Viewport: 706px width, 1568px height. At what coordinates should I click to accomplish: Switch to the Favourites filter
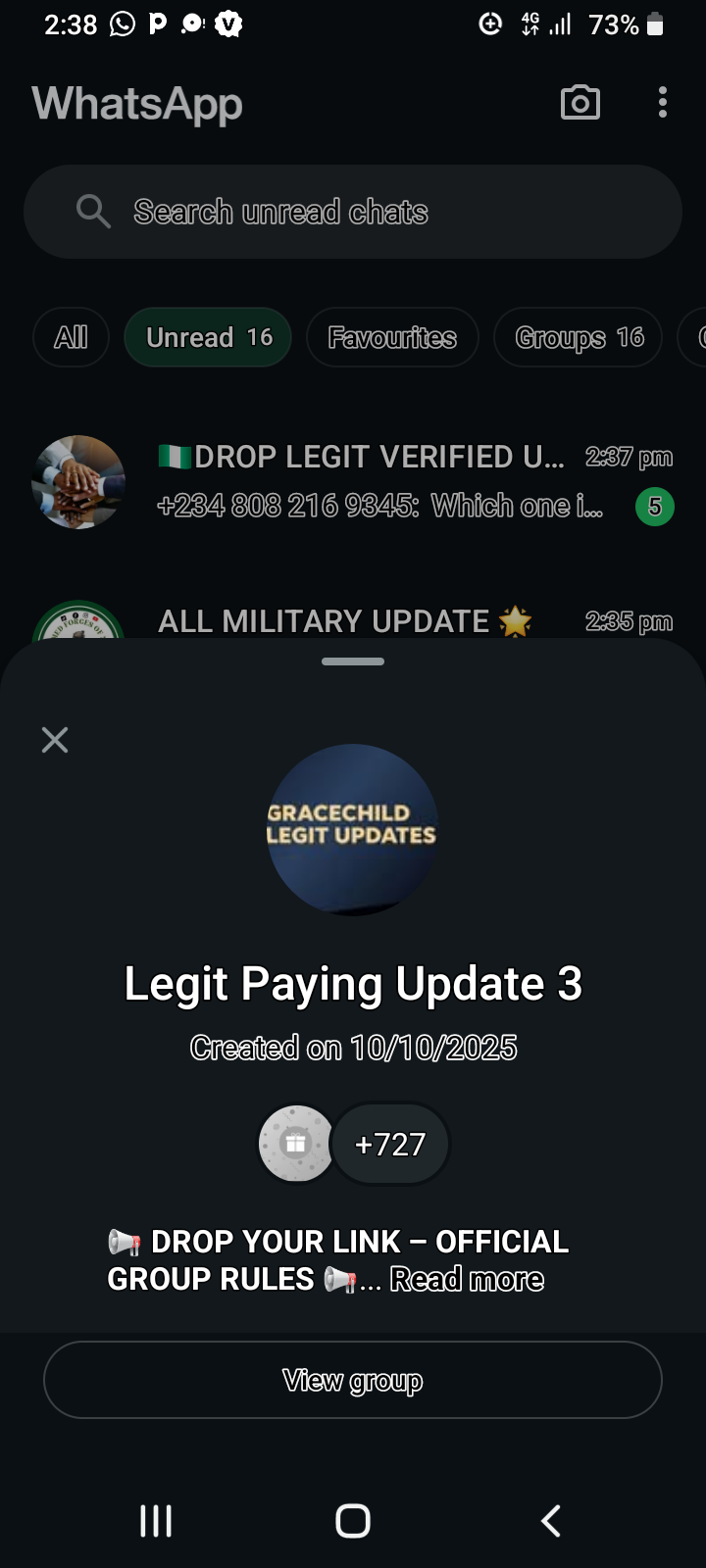392,337
